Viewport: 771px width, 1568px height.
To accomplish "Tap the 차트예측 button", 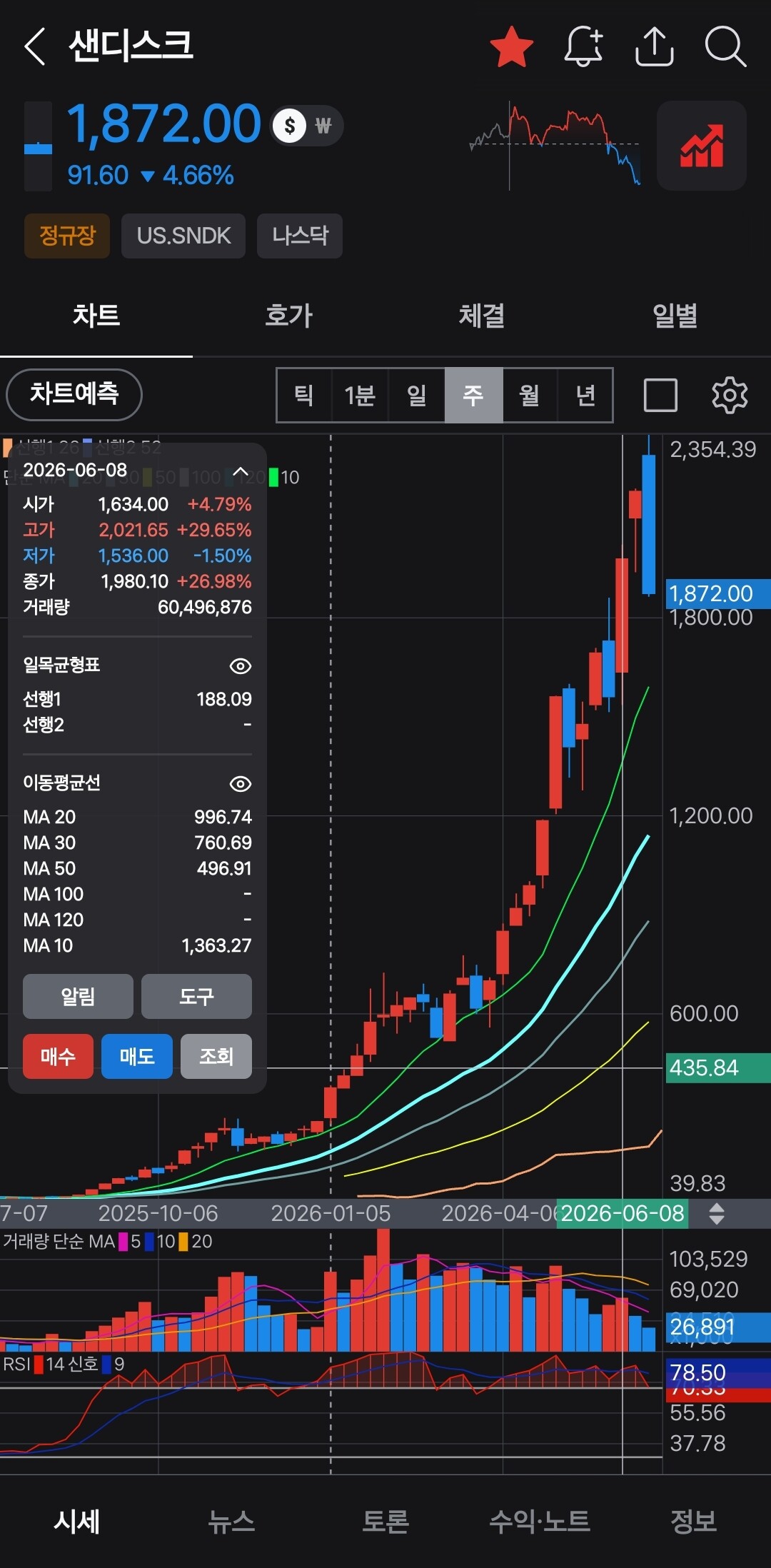I will click(x=74, y=394).
